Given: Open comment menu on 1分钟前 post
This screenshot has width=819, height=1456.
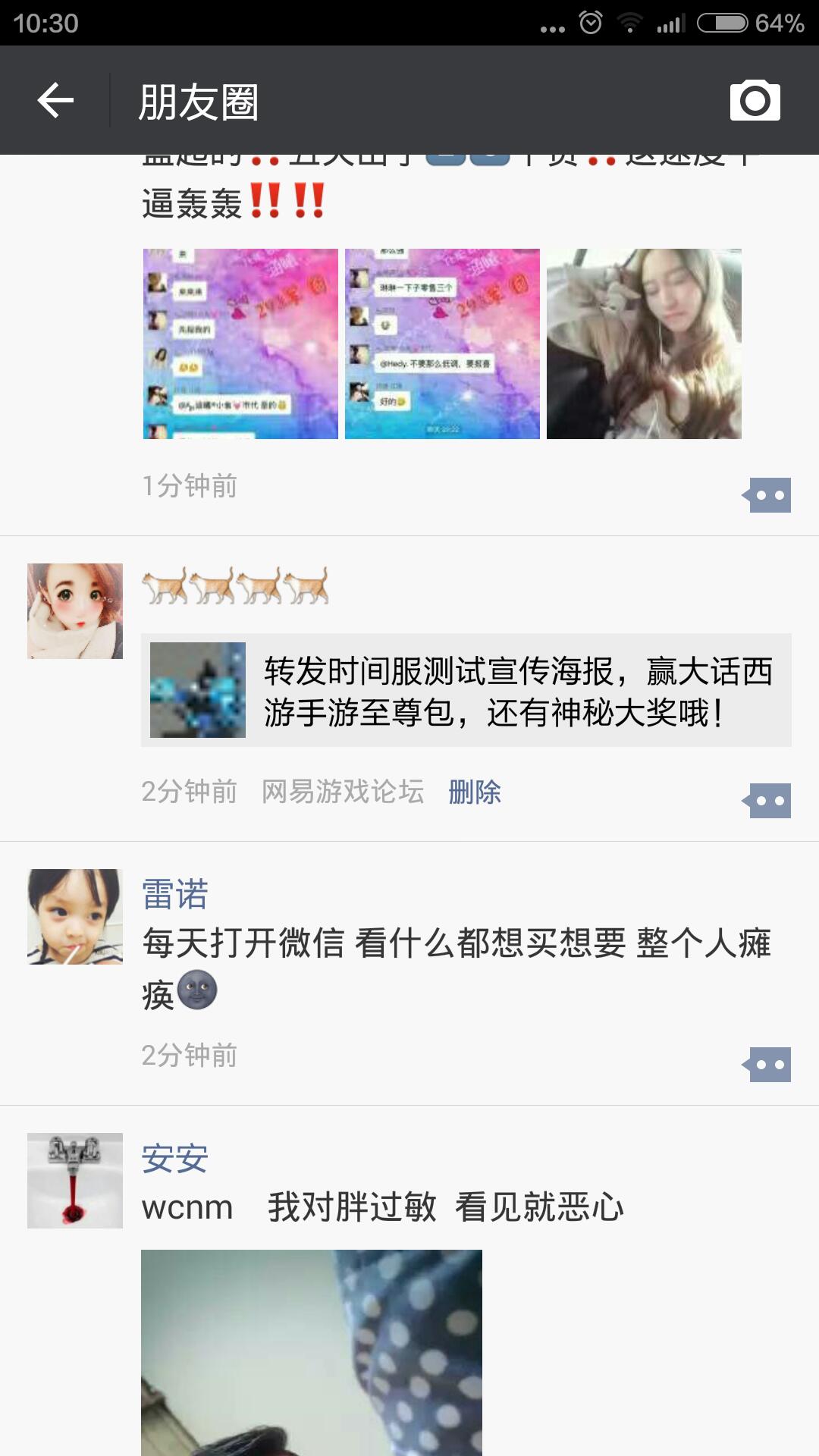Looking at the screenshot, I should click(767, 495).
